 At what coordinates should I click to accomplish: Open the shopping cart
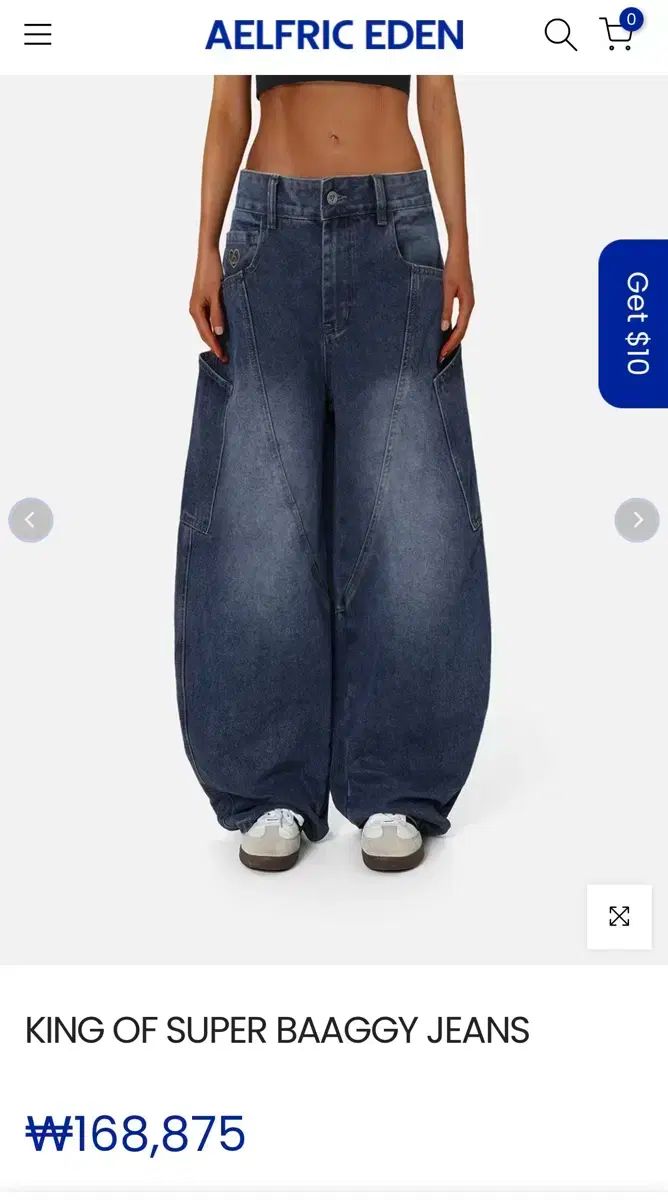(619, 33)
